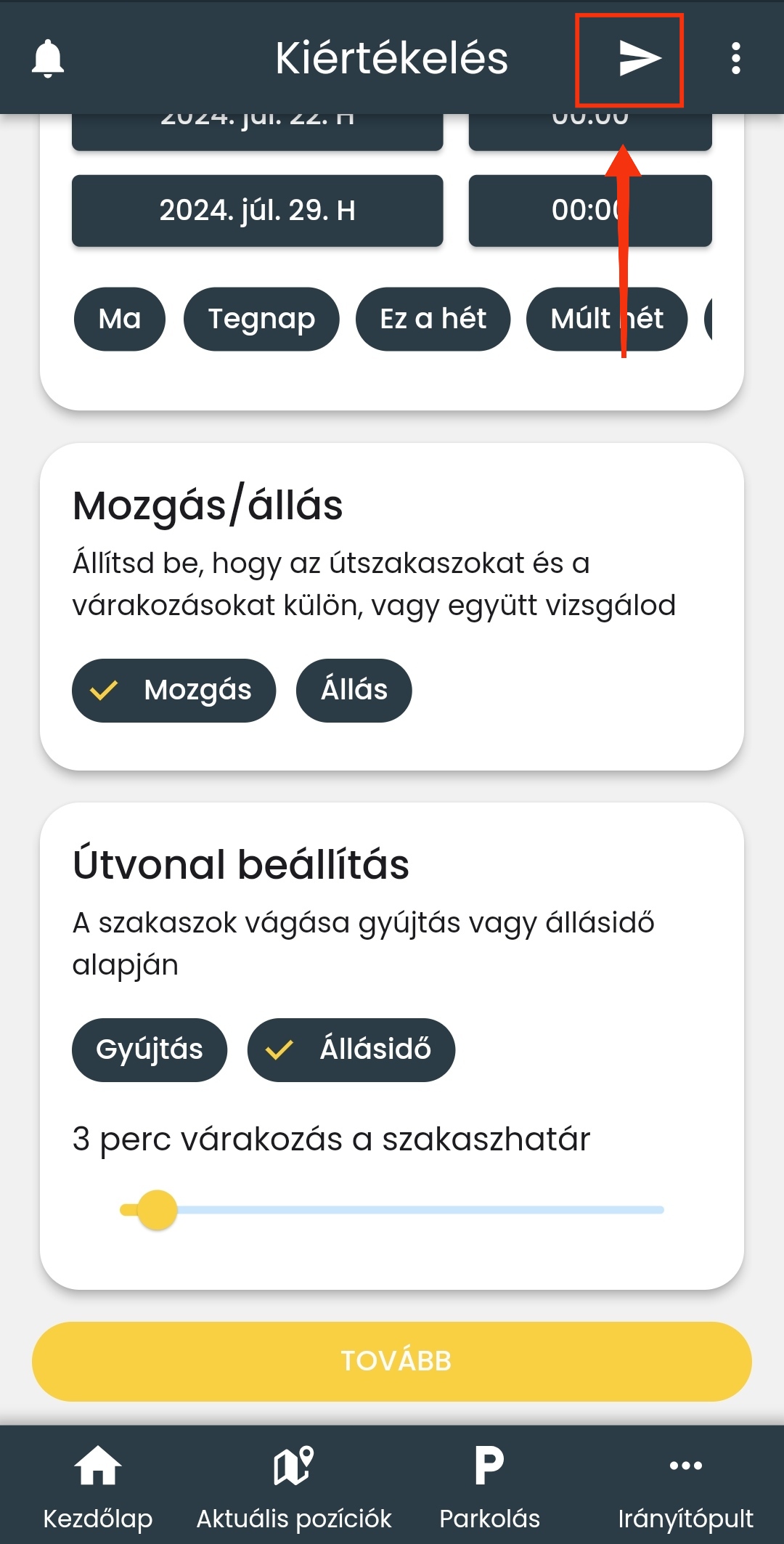Choose the Tegnap date chip

point(261,319)
